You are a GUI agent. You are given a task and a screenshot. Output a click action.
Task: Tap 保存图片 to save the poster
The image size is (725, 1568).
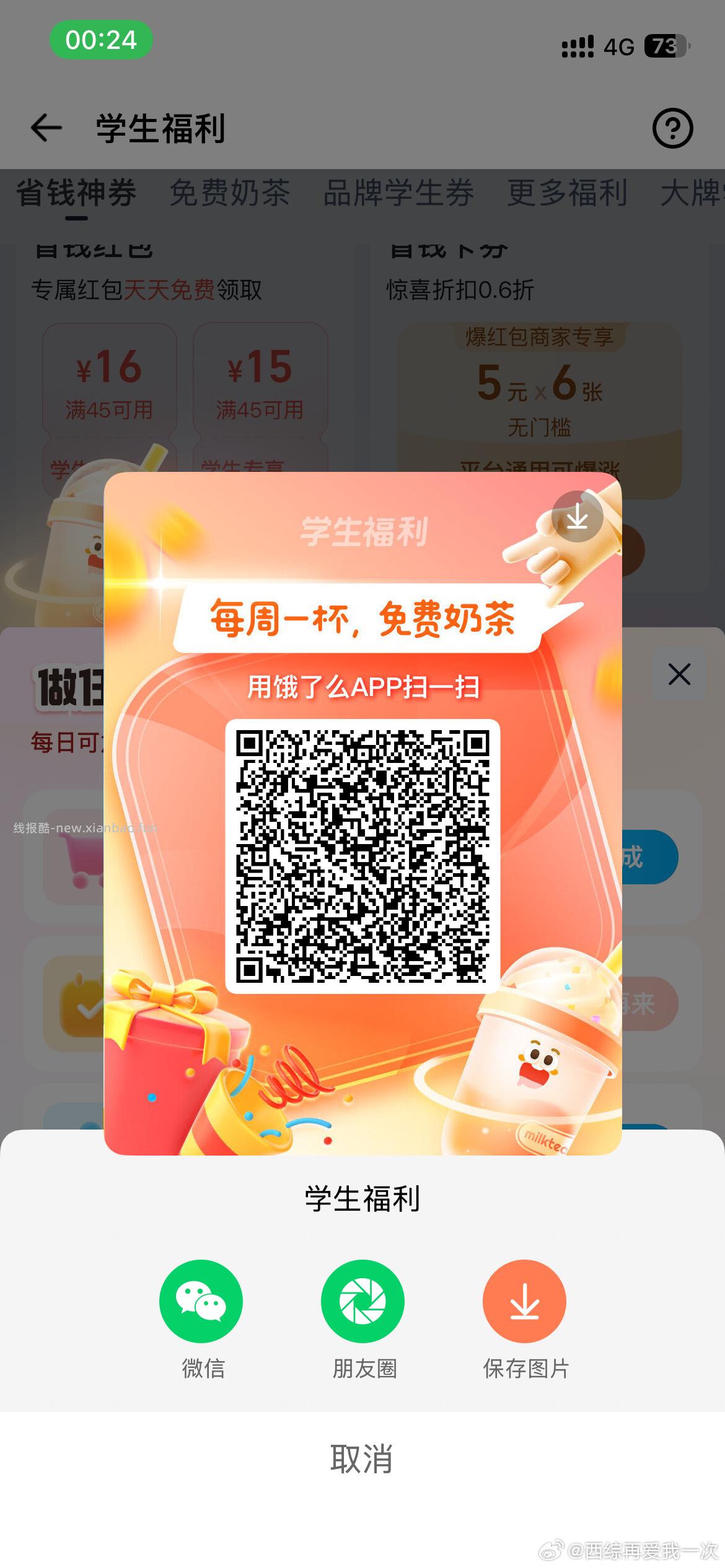pos(524,1300)
